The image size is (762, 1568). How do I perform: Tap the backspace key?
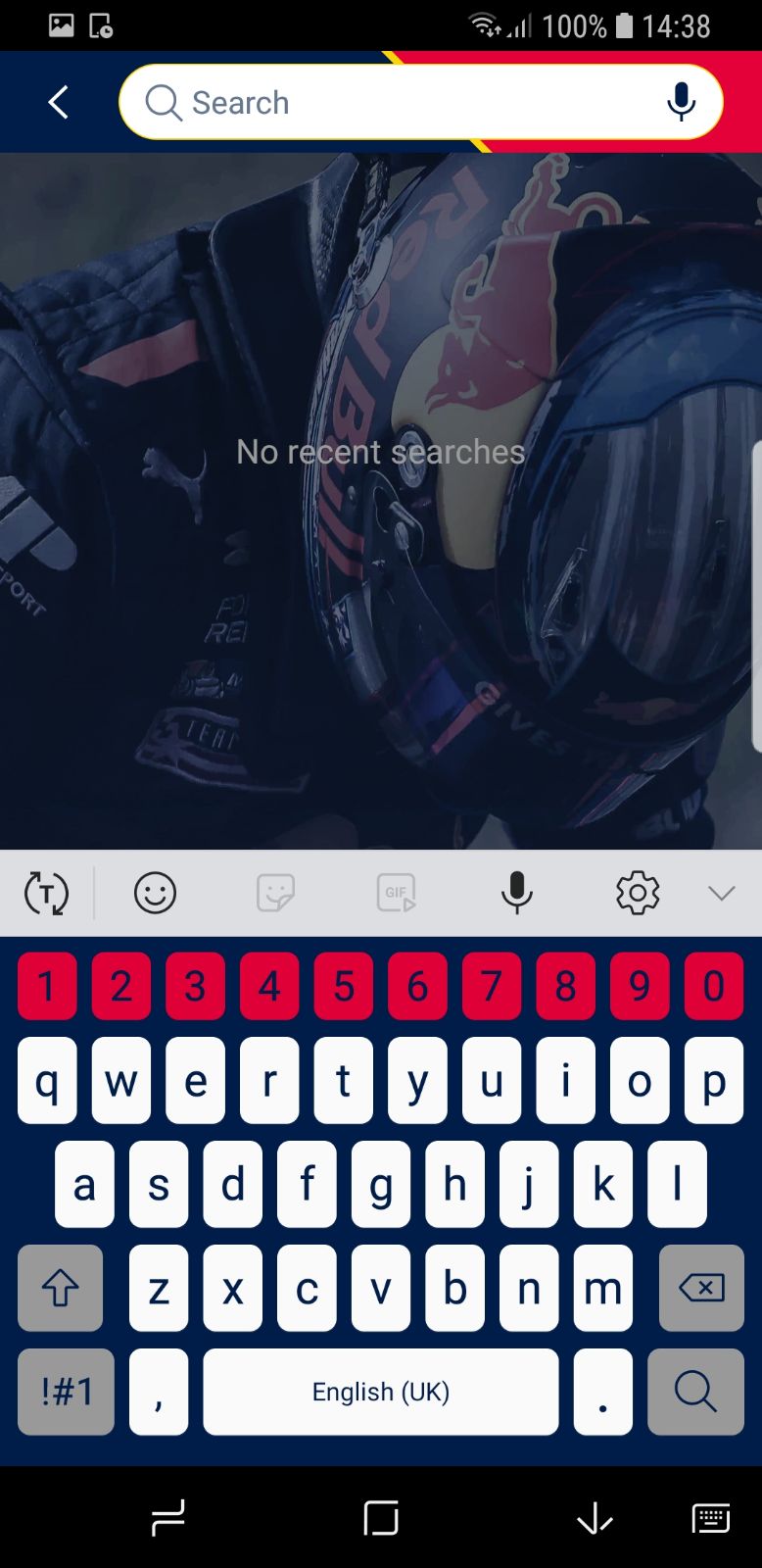[x=701, y=1288]
